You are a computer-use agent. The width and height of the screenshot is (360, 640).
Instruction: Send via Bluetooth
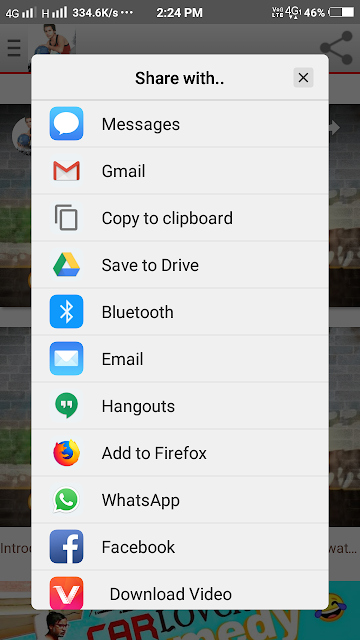pos(180,311)
